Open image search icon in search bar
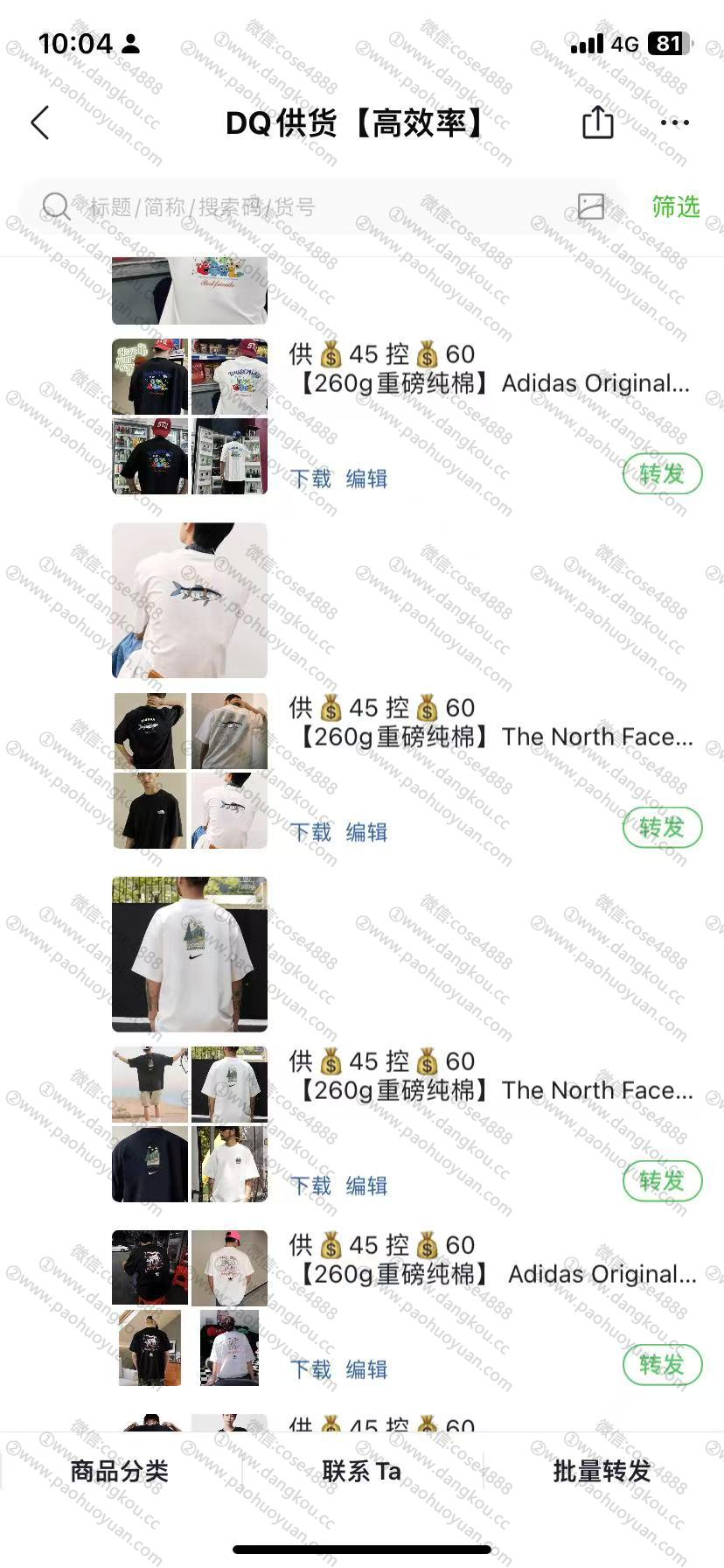The image size is (724, 1568). pyautogui.click(x=591, y=206)
